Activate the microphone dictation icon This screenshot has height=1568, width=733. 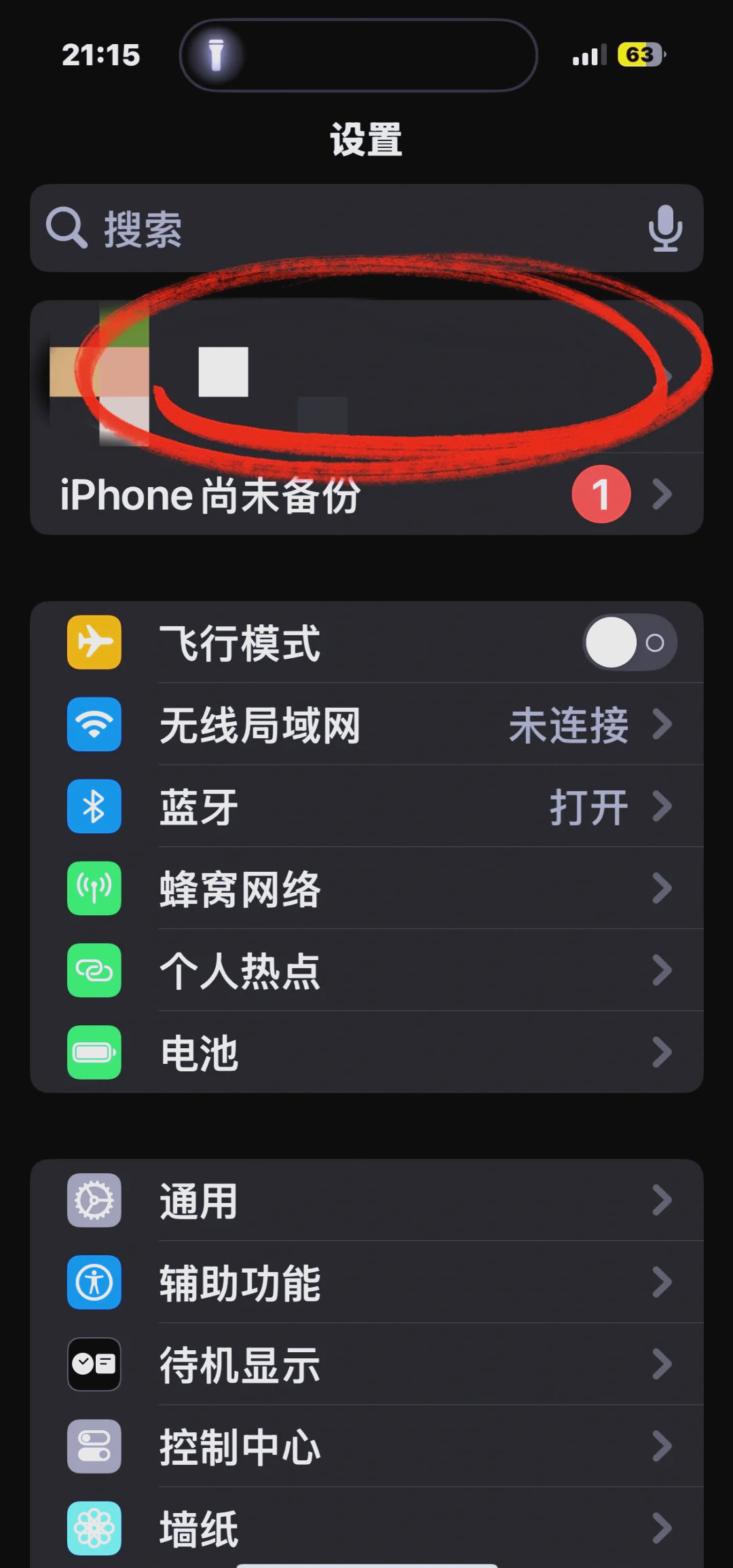click(664, 229)
